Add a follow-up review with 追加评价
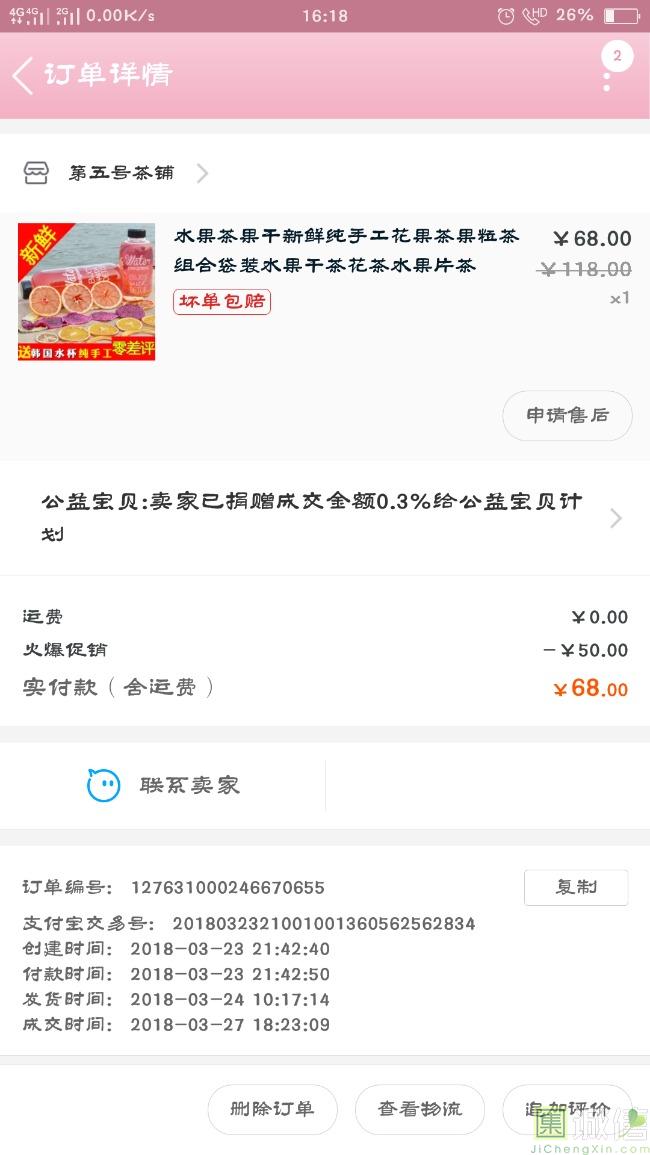 567,1109
